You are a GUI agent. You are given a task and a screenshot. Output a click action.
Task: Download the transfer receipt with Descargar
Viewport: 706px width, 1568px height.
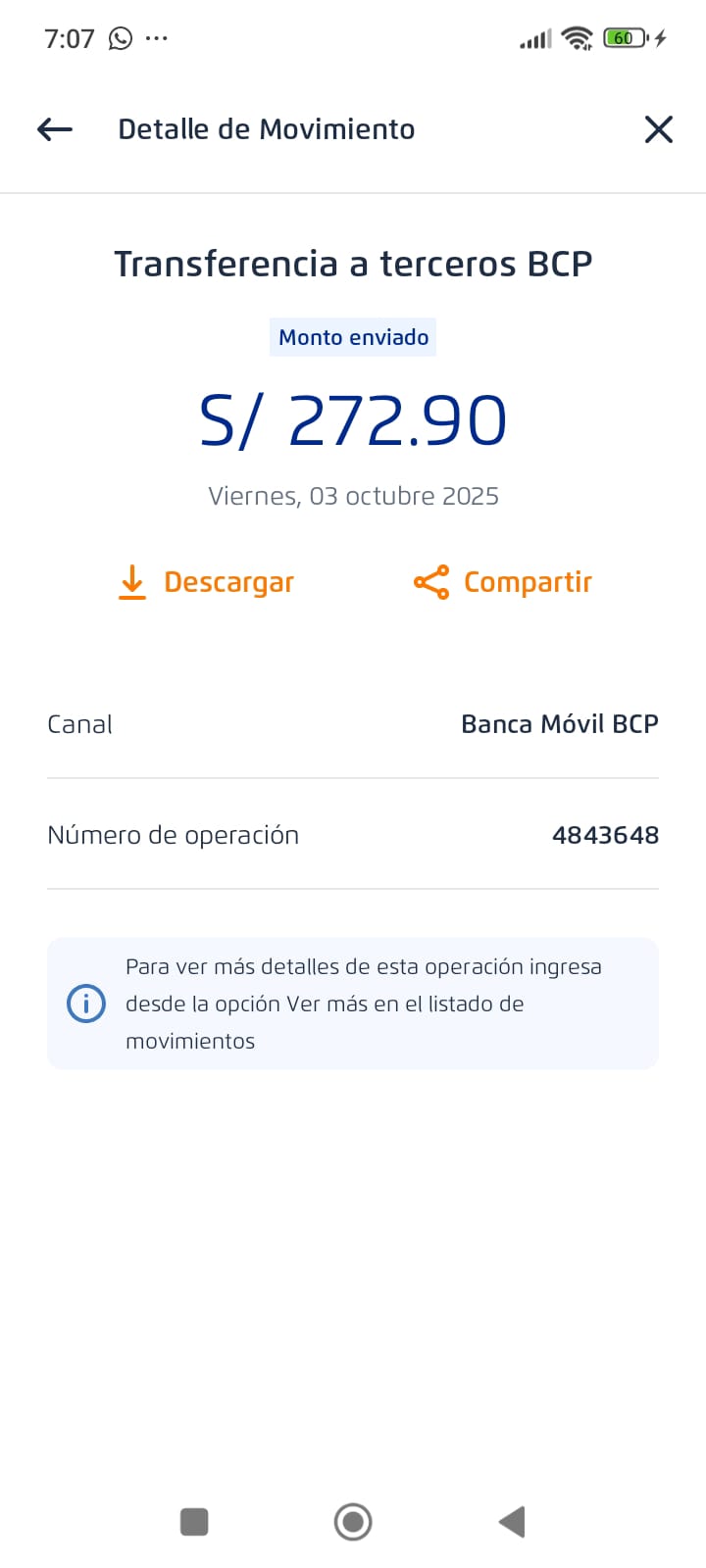(207, 582)
